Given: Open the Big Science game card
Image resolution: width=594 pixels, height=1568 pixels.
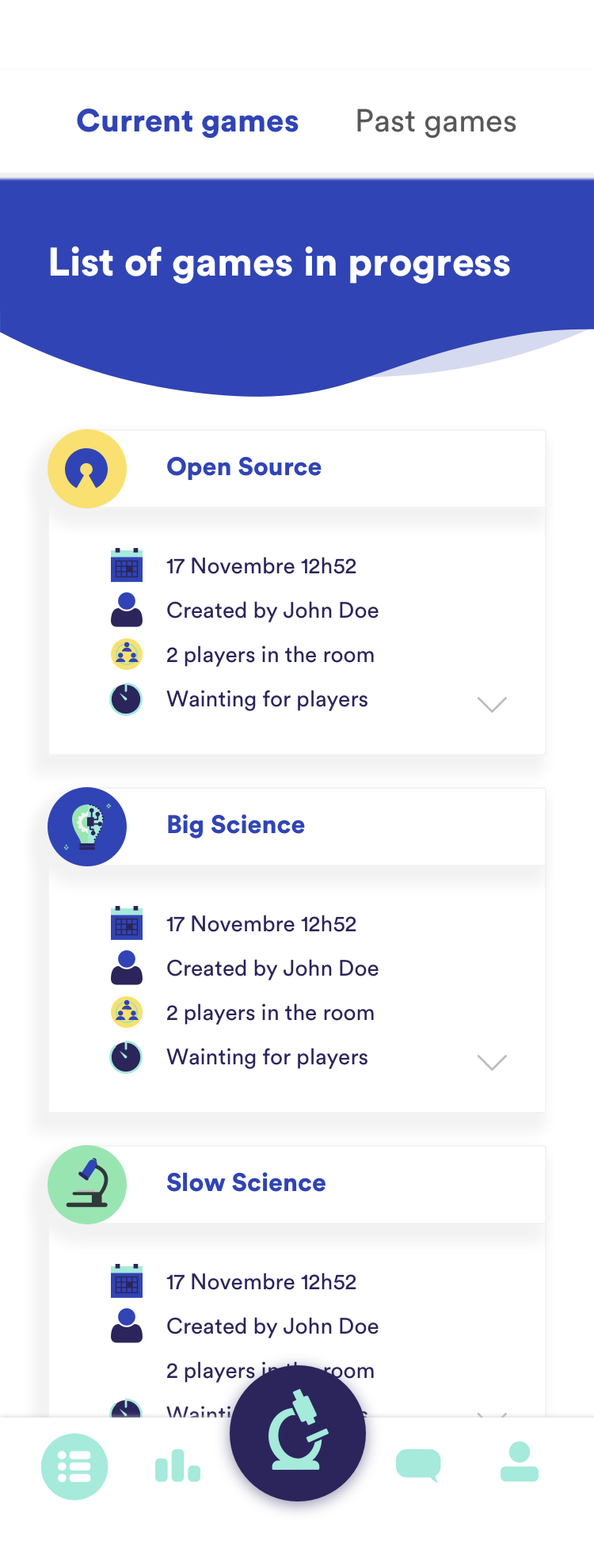Looking at the screenshot, I should tap(235, 825).
